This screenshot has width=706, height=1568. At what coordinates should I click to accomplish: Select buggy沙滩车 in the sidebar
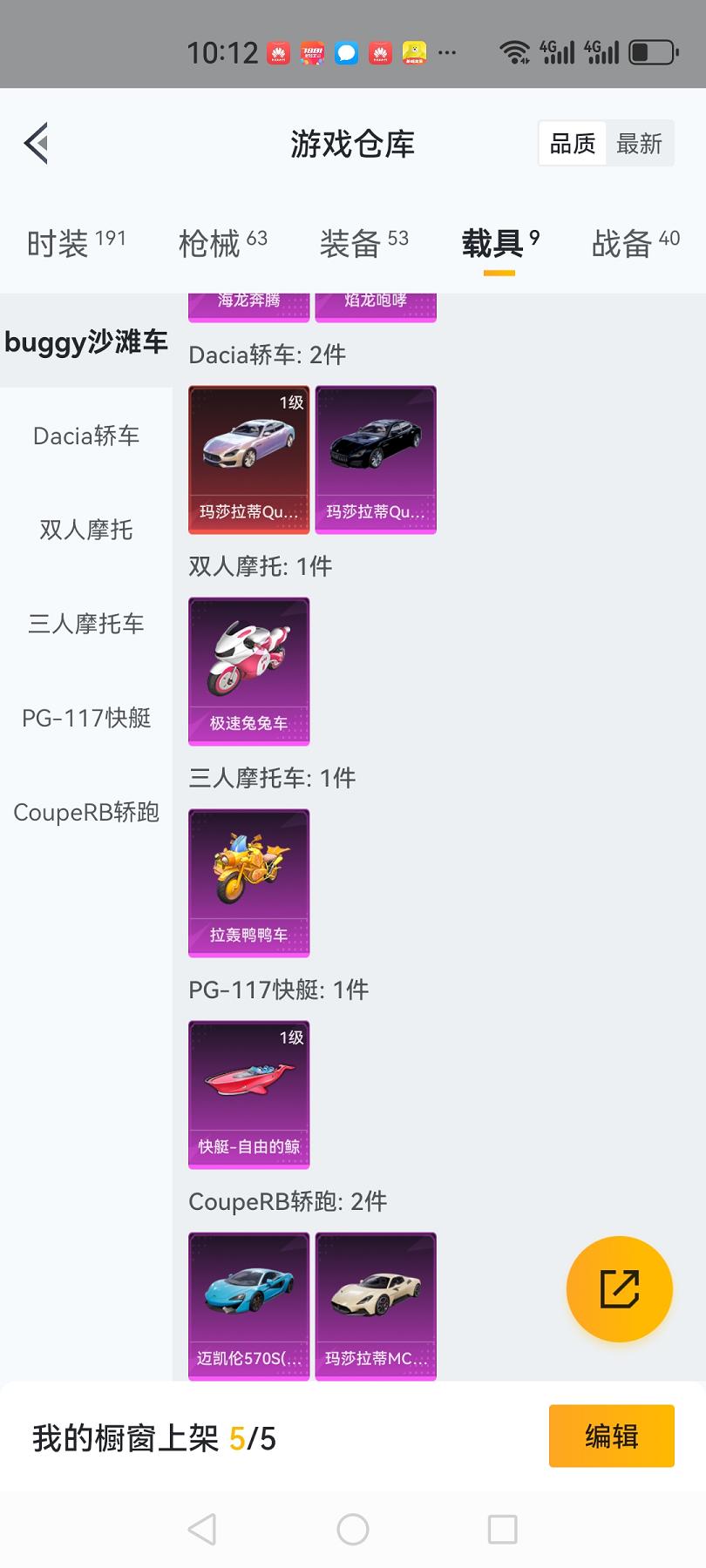coord(86,341)
